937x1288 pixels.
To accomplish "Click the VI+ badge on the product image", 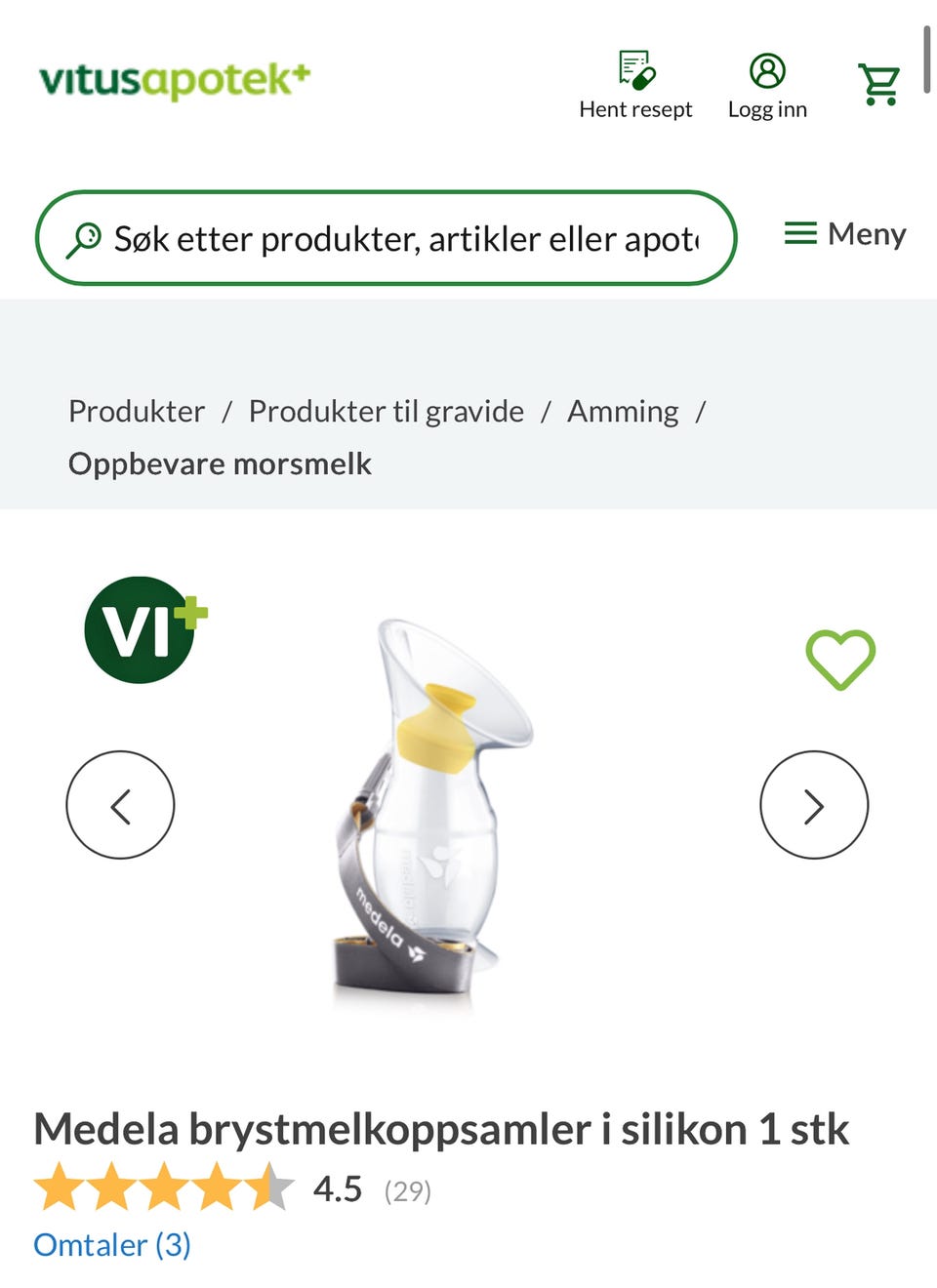I will coord(142,628).
